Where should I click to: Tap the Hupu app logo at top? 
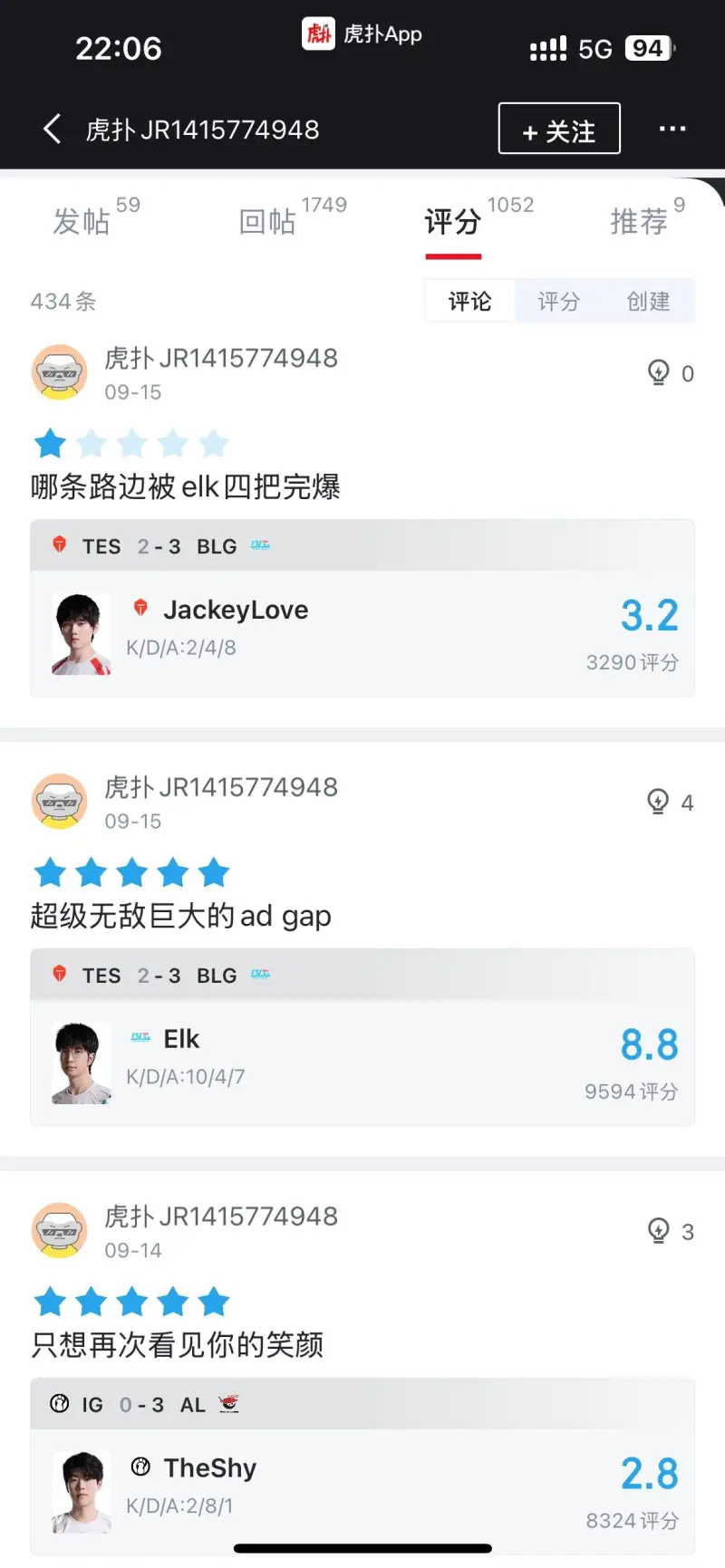tap(318, 34)
